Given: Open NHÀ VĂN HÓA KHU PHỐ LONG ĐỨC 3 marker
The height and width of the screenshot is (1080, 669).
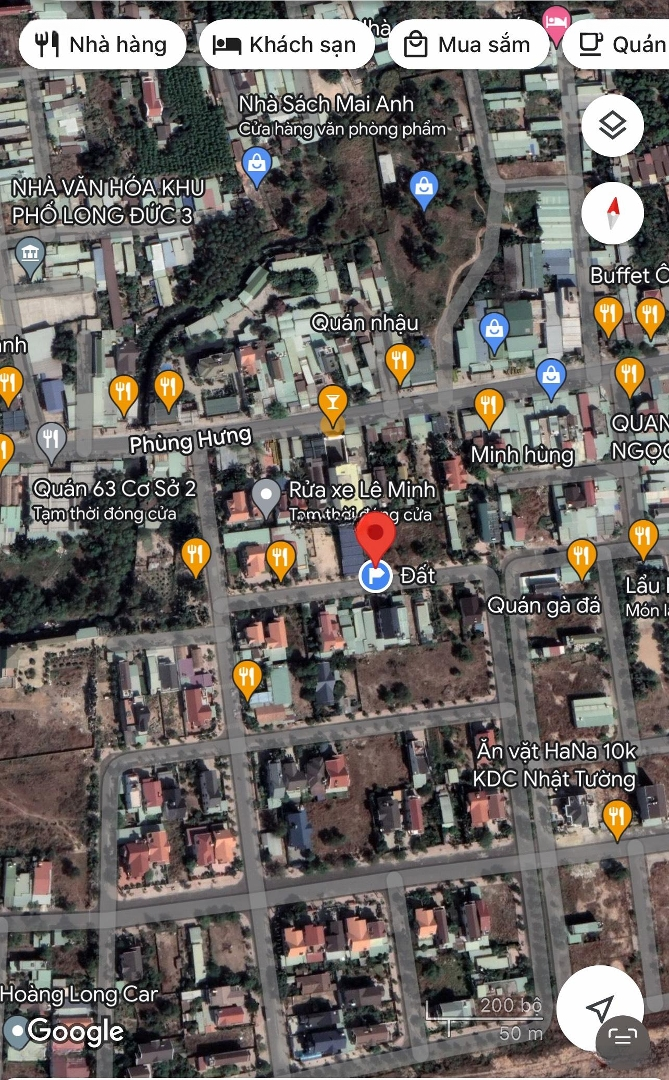Looking at the screenshot, I should 30,257.
